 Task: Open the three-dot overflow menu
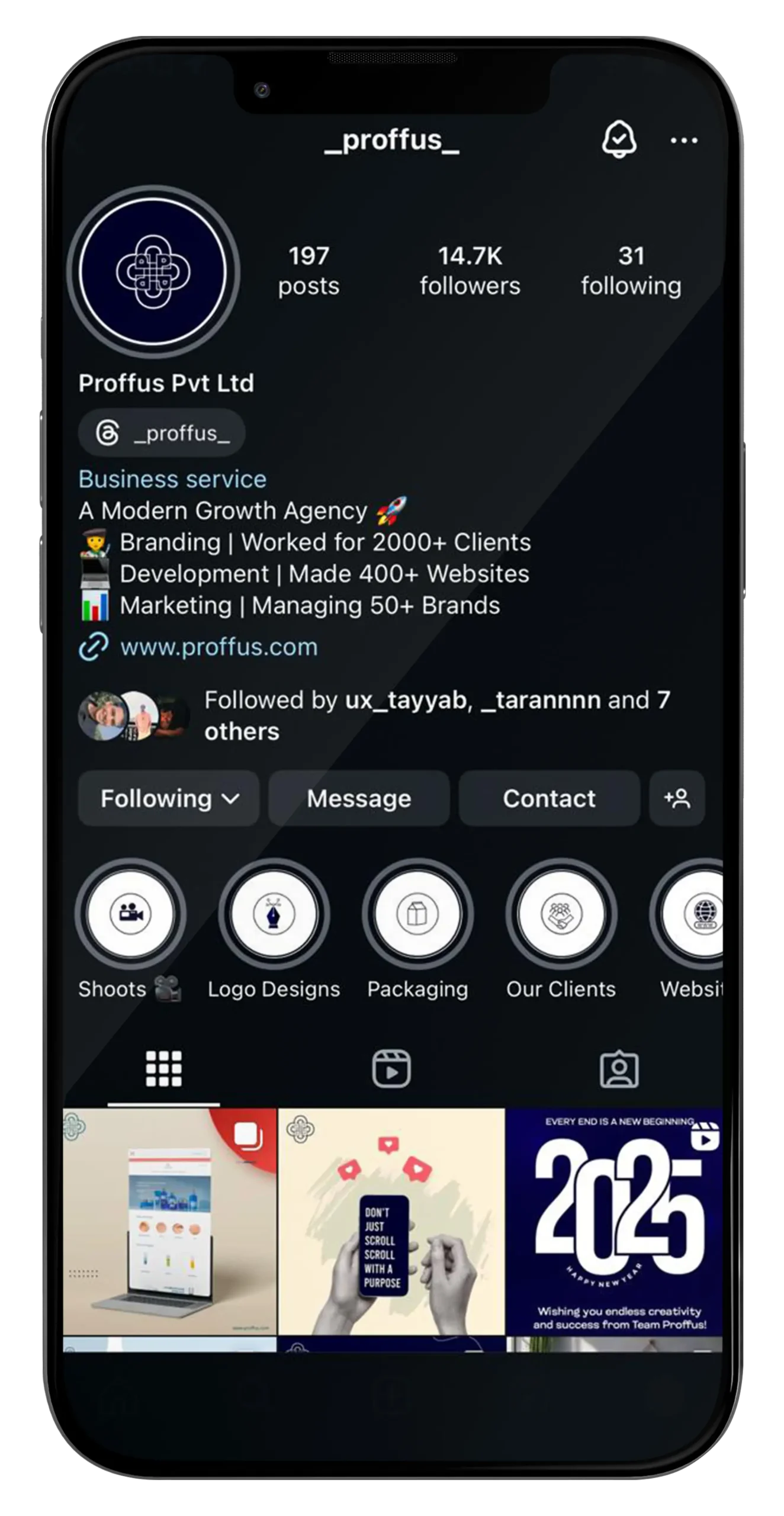click(684, 141)
